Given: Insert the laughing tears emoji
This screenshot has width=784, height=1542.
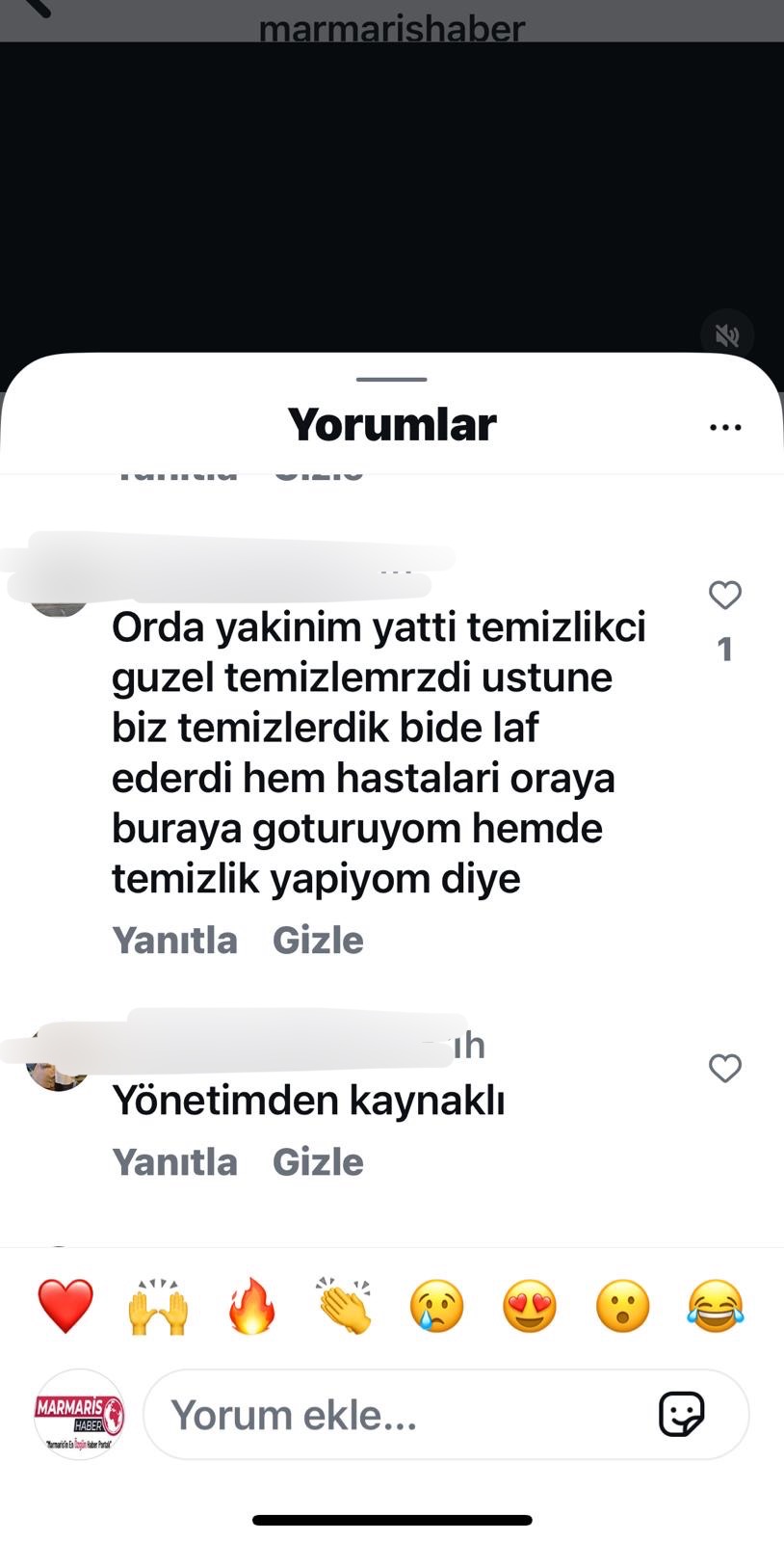Looking at the screenshot, I should coord(716,1307).
